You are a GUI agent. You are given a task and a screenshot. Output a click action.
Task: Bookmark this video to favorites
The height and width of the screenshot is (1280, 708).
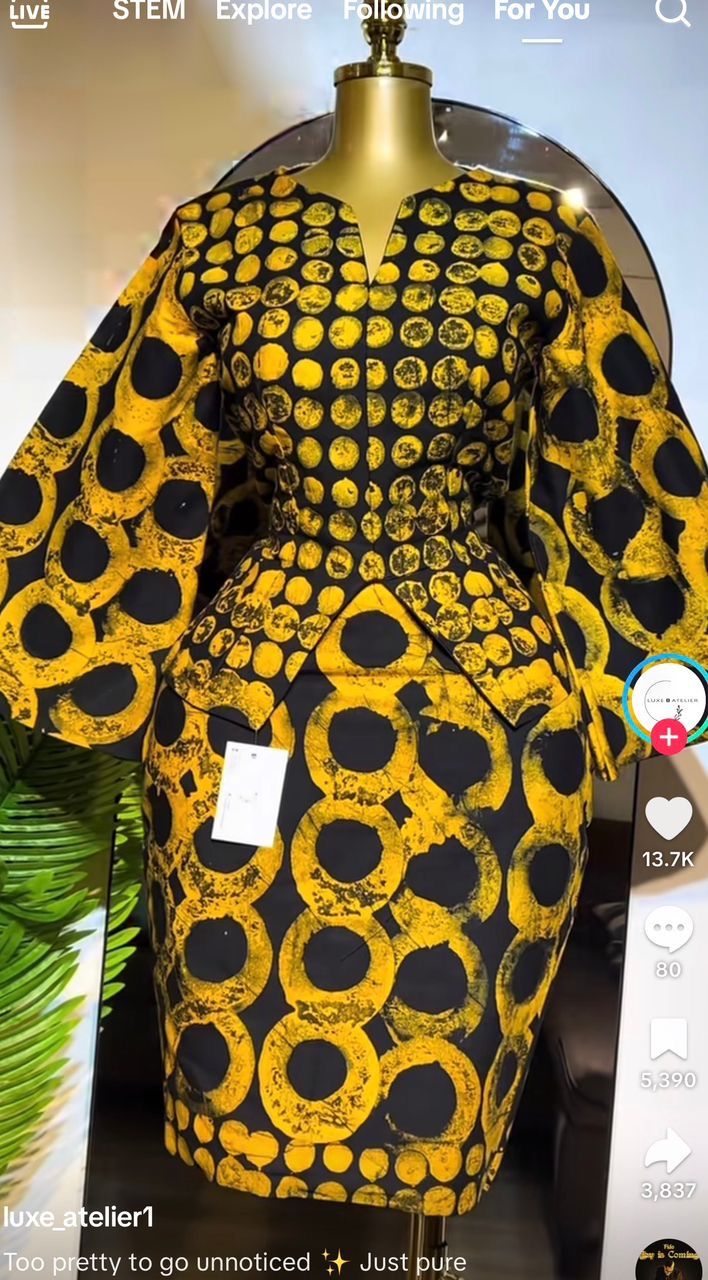668,1040
